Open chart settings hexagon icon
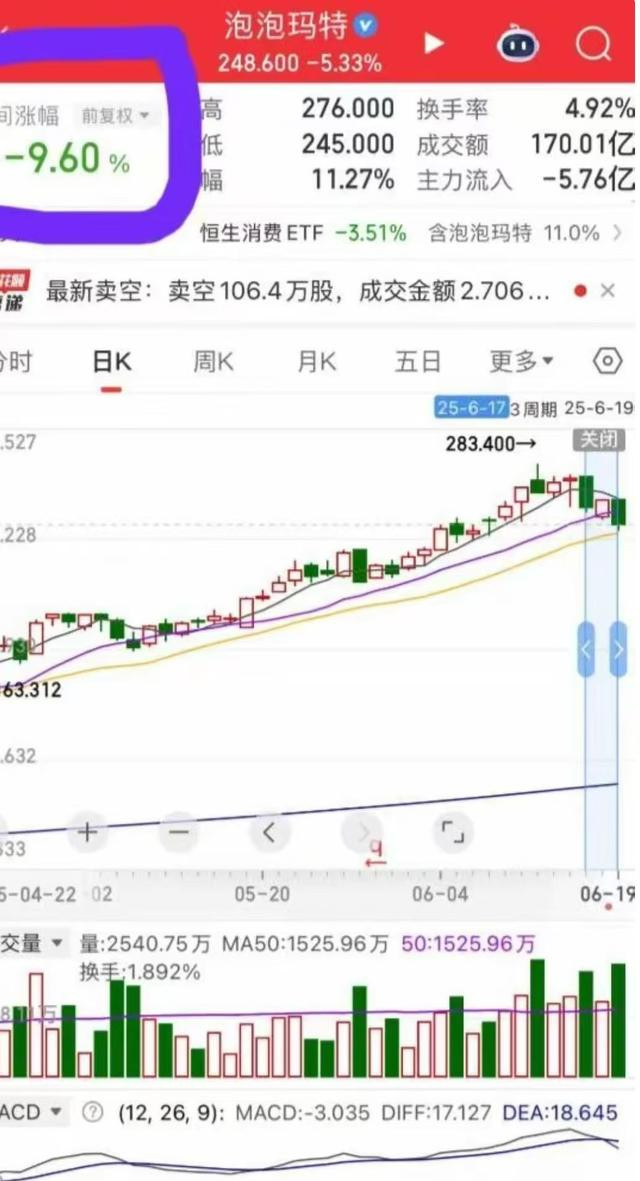Image resolution: width=640 pixels, height=1181 pixels. [x=608, y=362]
